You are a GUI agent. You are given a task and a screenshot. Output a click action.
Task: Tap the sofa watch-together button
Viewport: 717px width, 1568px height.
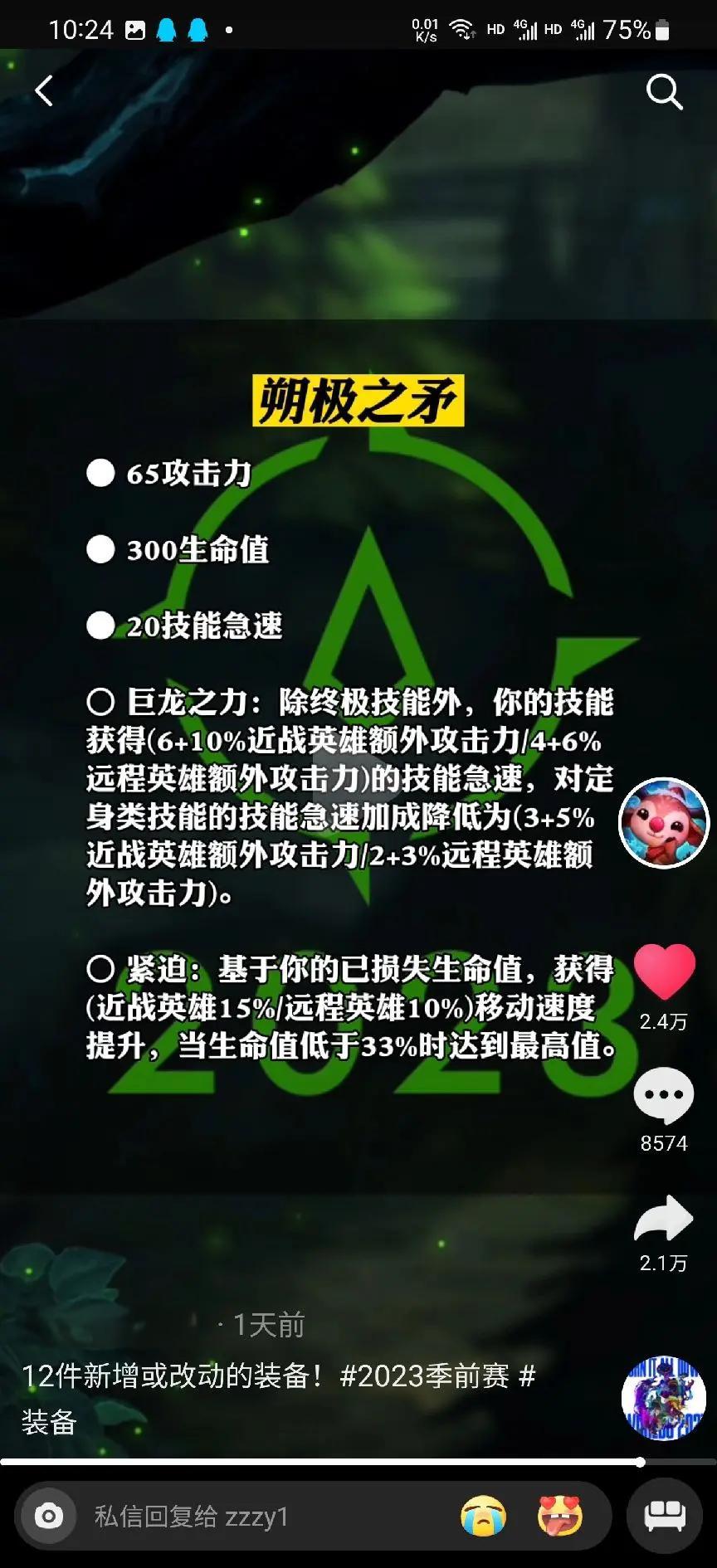[x=665, y=1515]
